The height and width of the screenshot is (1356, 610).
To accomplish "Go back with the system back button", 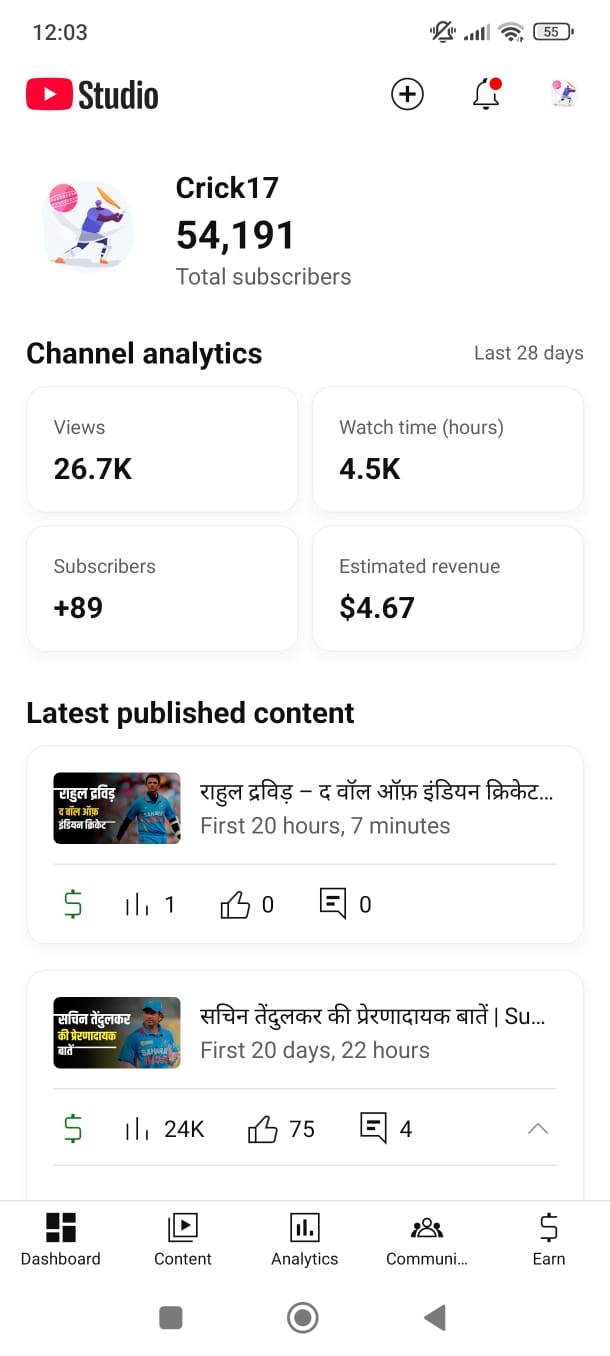I will [x=434, y=1318].
